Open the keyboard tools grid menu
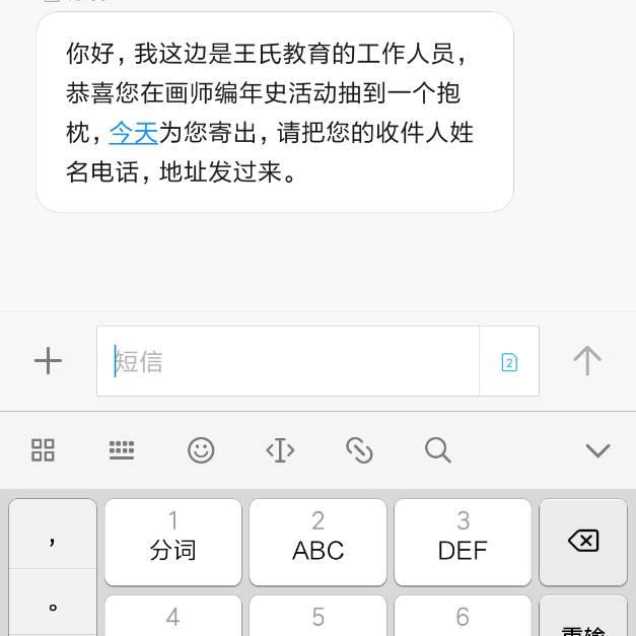 point(43,450)
